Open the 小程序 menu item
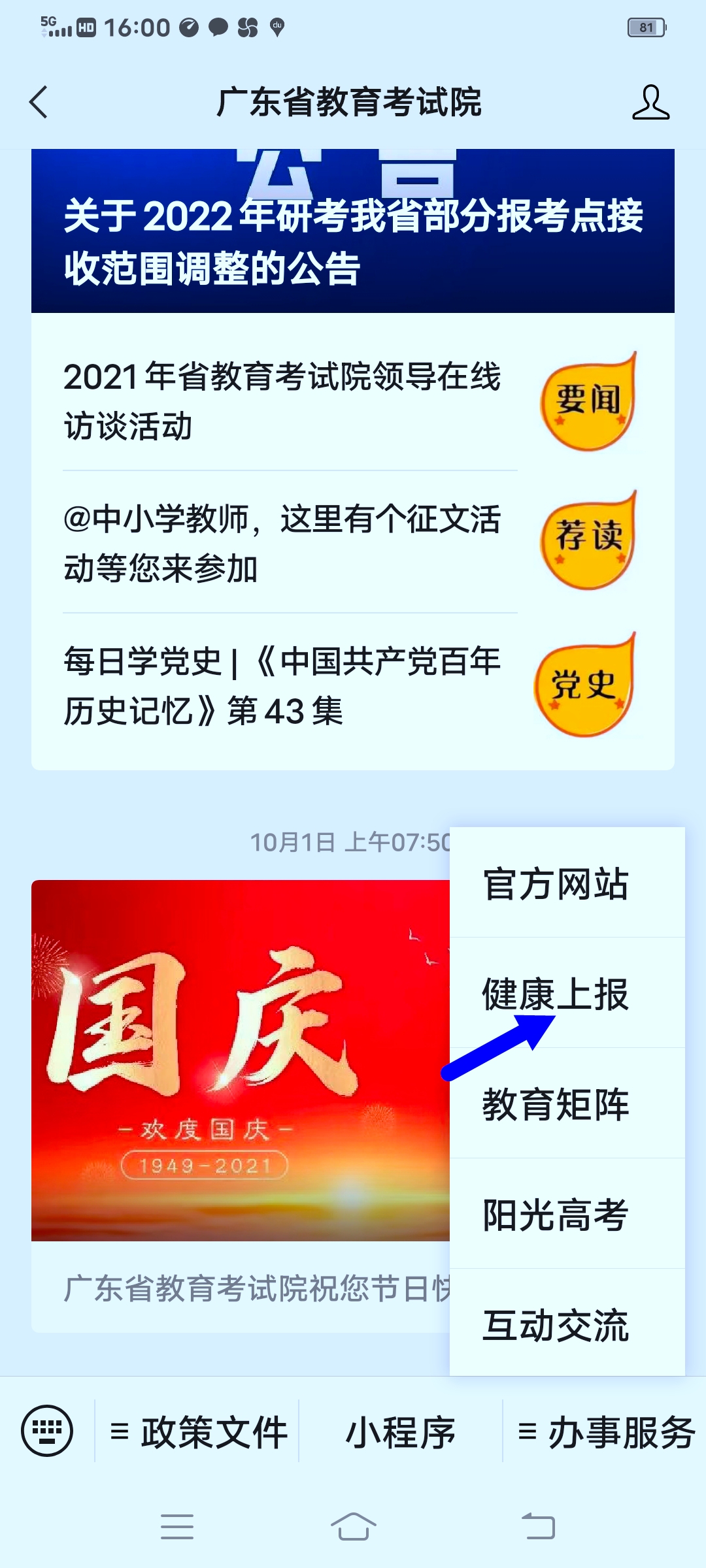 (x=400, y=1431)
